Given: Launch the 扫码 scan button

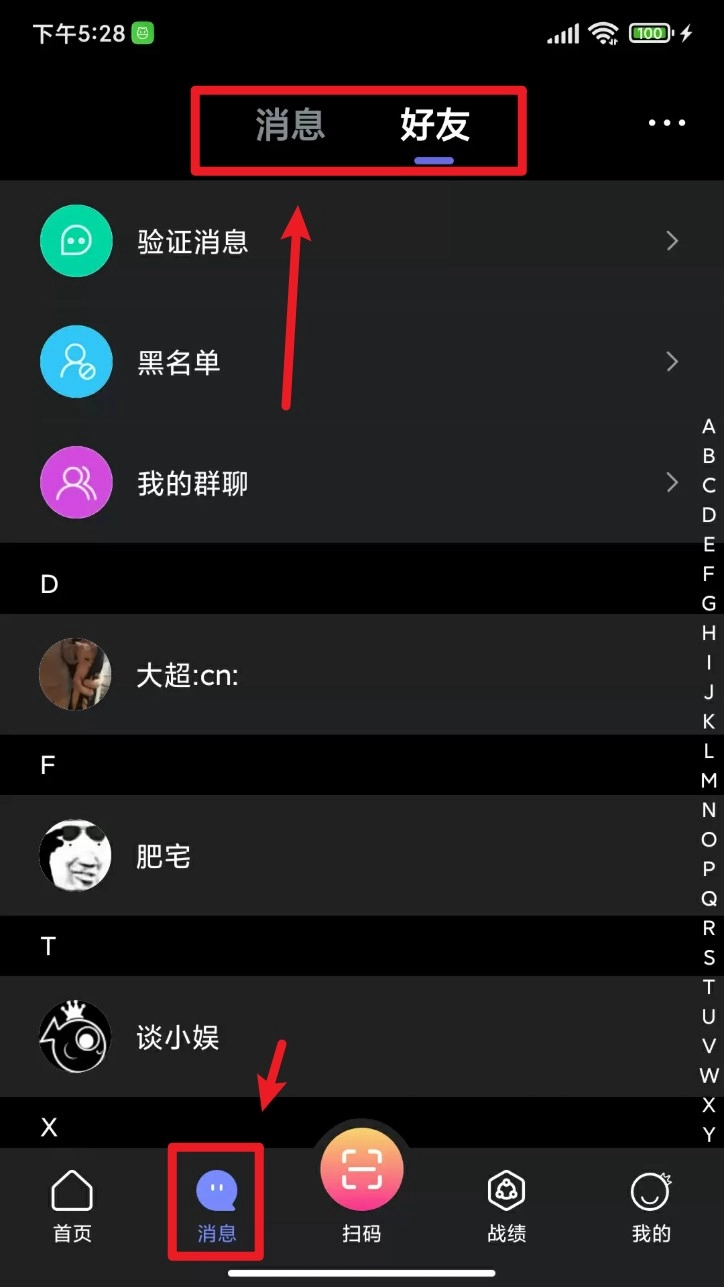Looking at the screenshot, I should pyautogui.click(x=362, y=1170).
